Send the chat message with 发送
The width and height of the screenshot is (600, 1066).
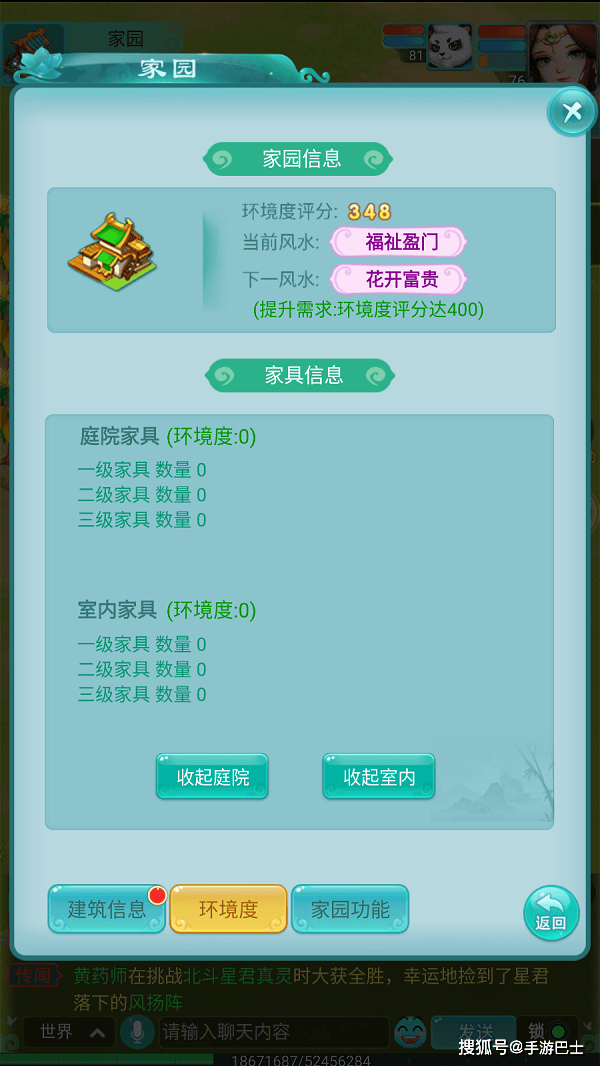click(474, 1031)
